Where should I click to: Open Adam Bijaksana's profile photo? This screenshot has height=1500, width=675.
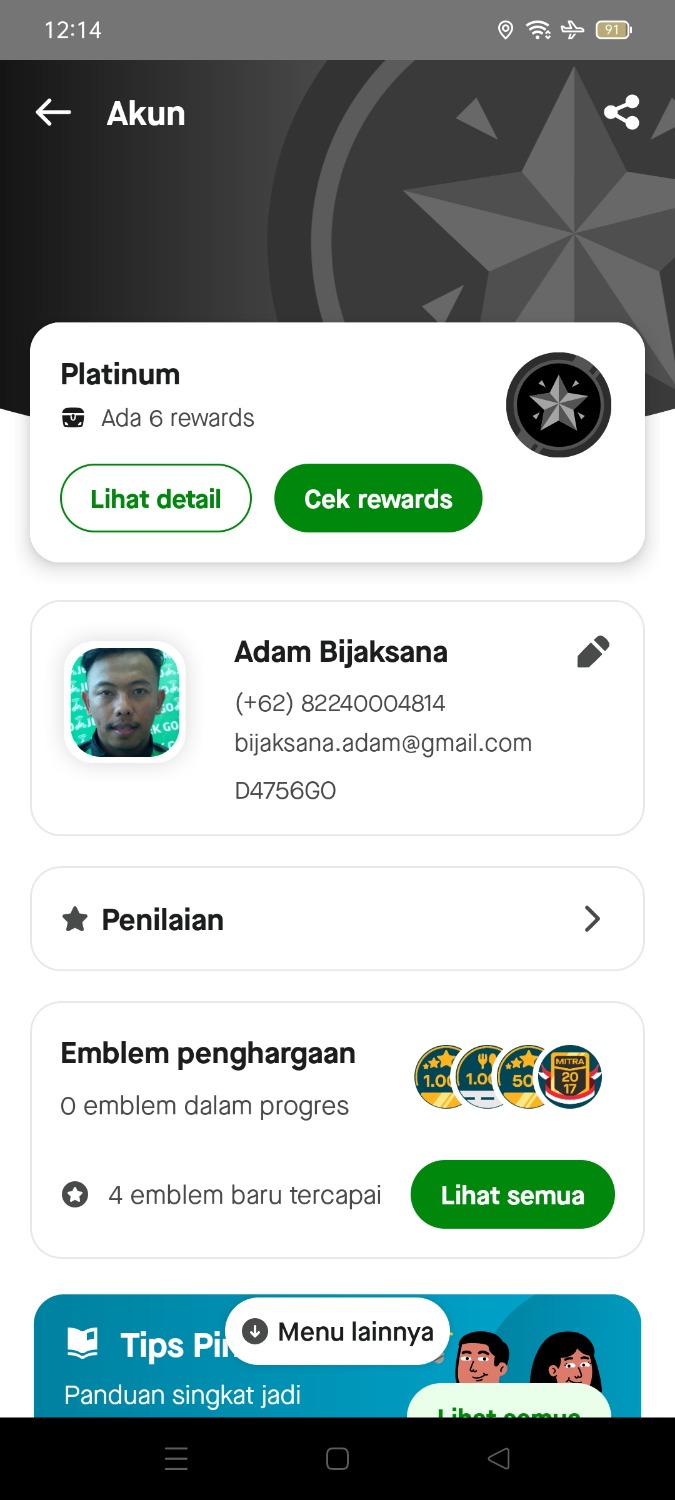coord(125,703)
